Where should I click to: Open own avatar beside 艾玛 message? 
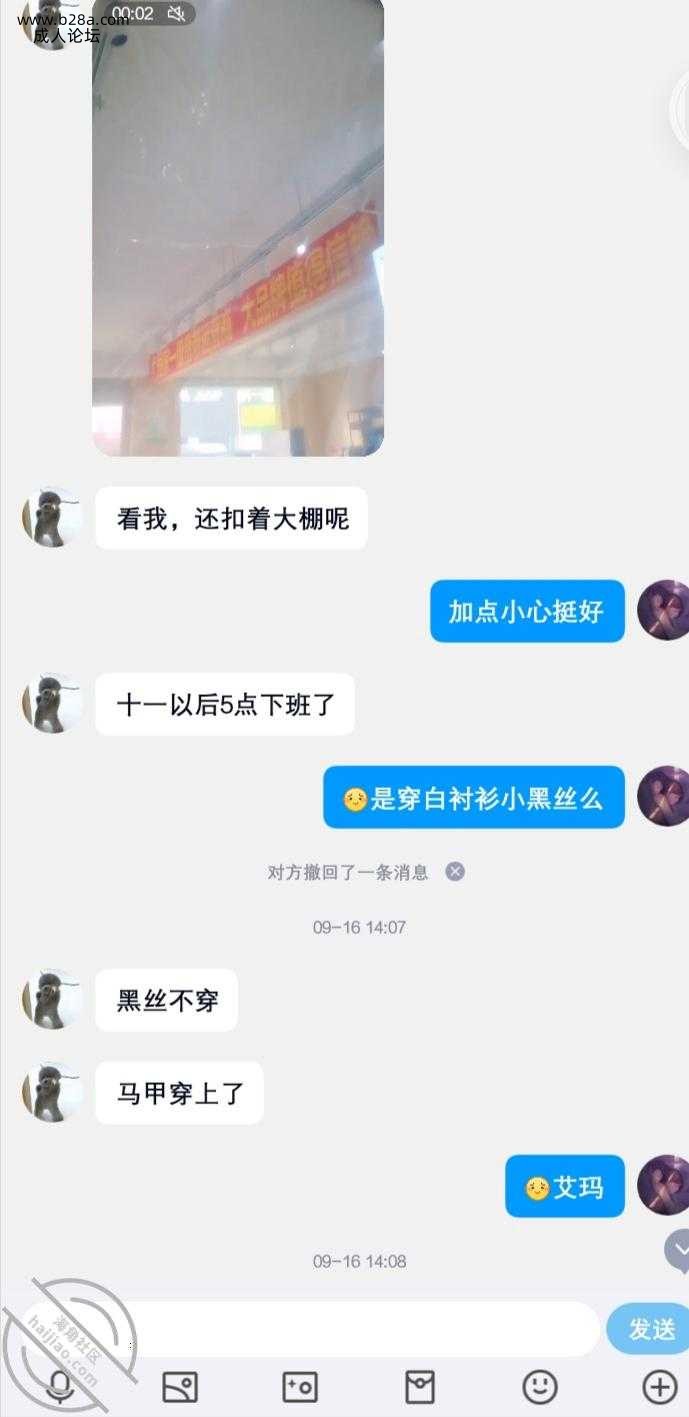tap(662, 1185)
